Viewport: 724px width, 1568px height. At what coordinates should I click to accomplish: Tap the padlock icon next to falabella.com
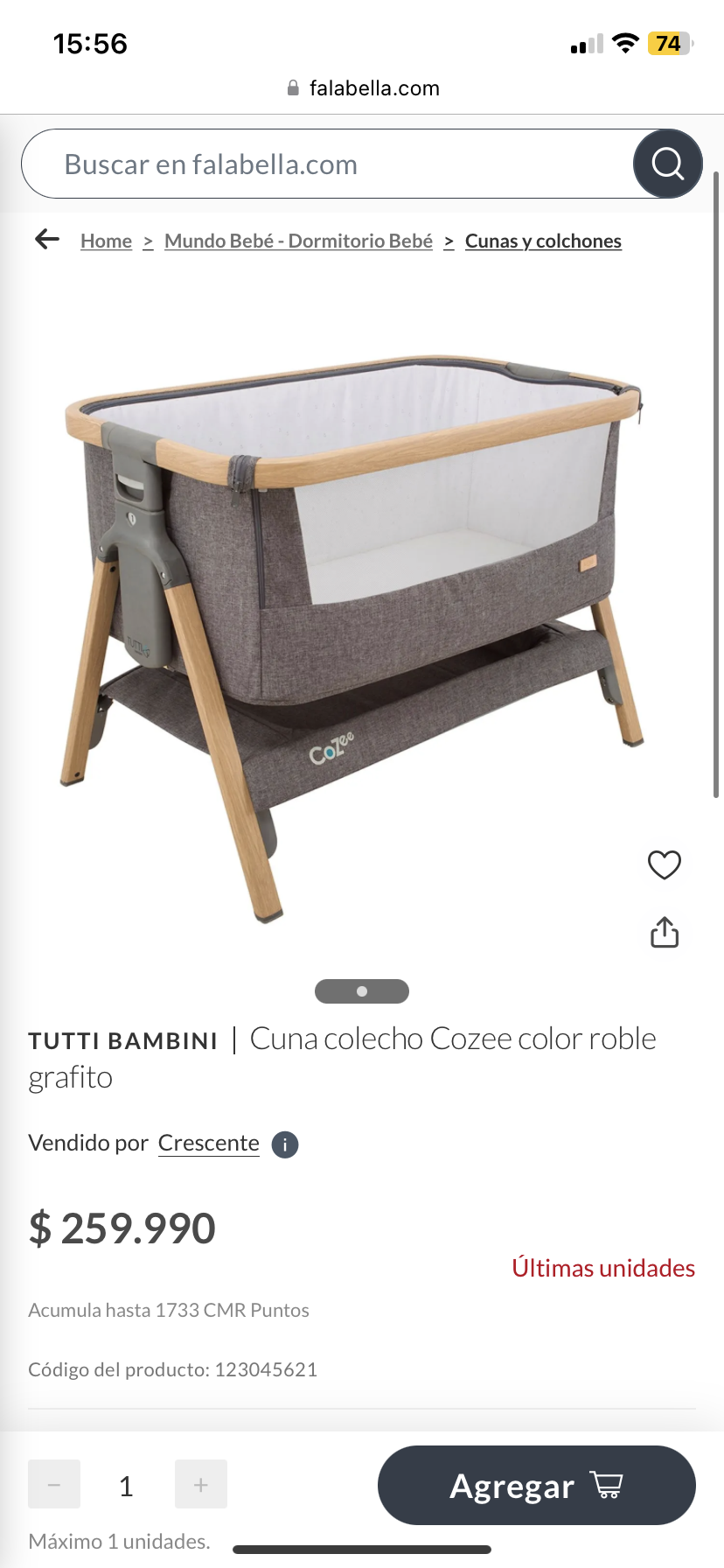click(x=291, y=87)
